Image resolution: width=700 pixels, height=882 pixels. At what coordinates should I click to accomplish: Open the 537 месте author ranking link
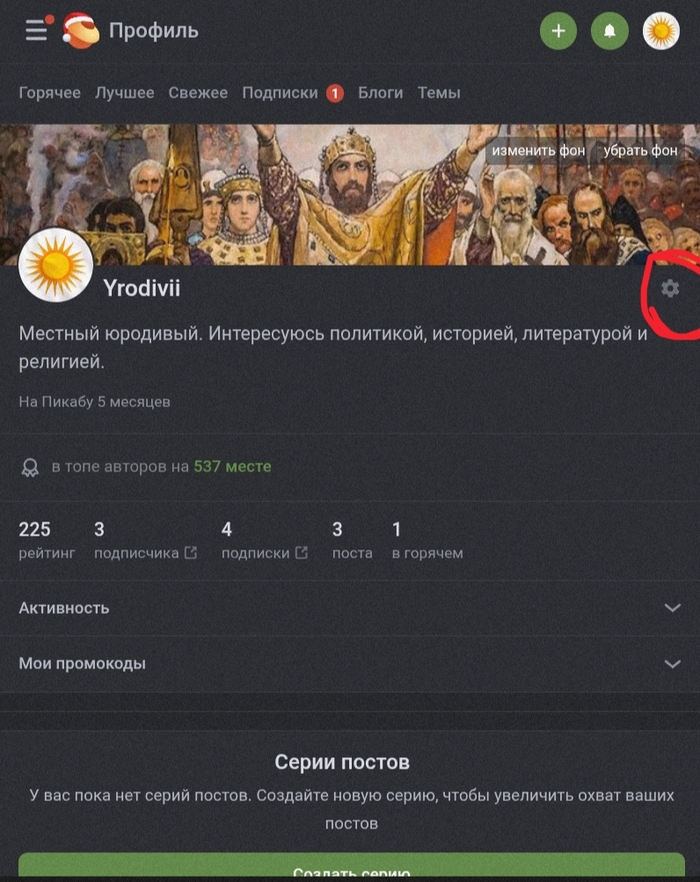232,466
